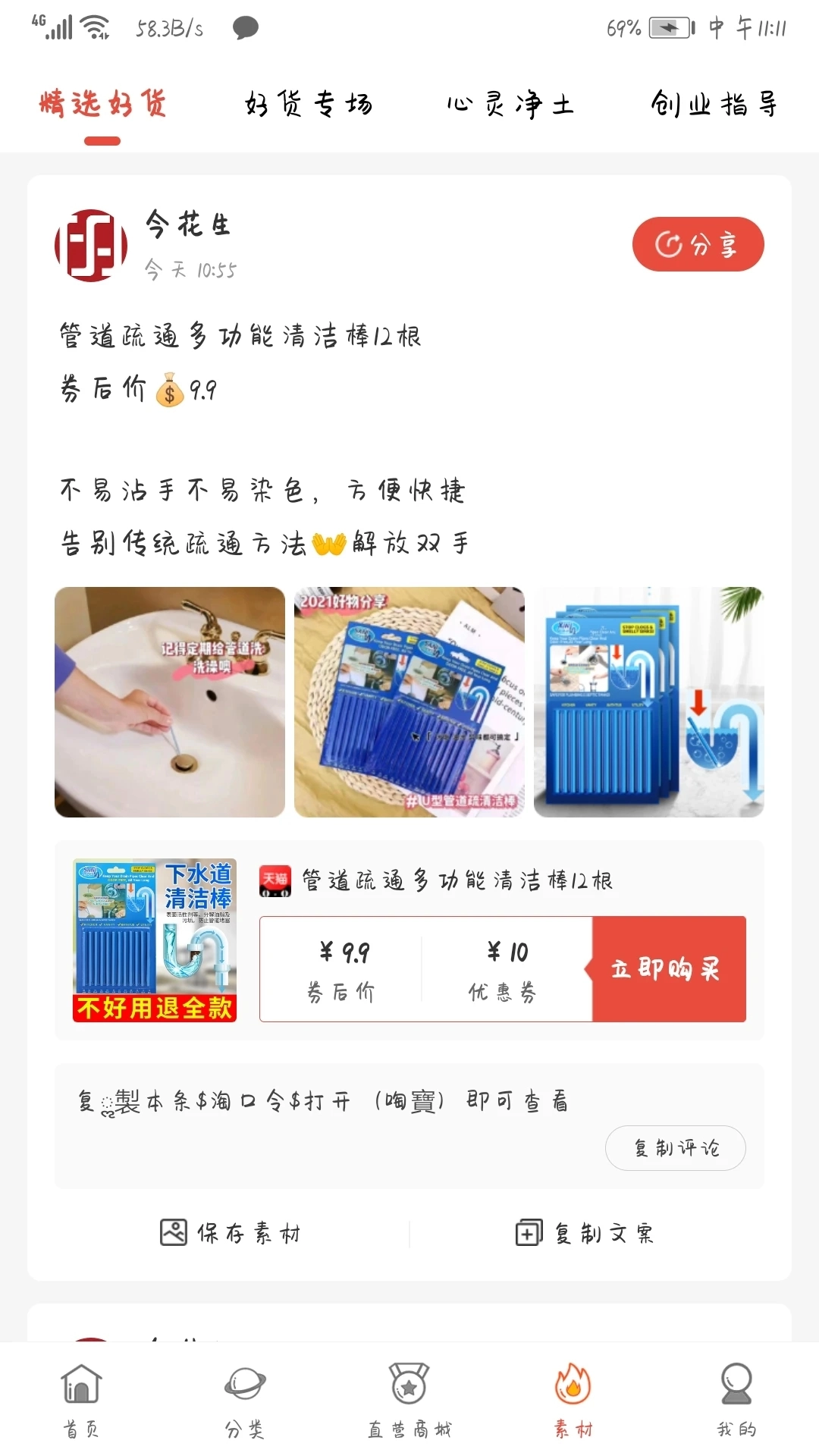The height and width of the screenshot is (1456, 819).
Task: Stay on the 精选好货 tab
Action: coord(102,104)
